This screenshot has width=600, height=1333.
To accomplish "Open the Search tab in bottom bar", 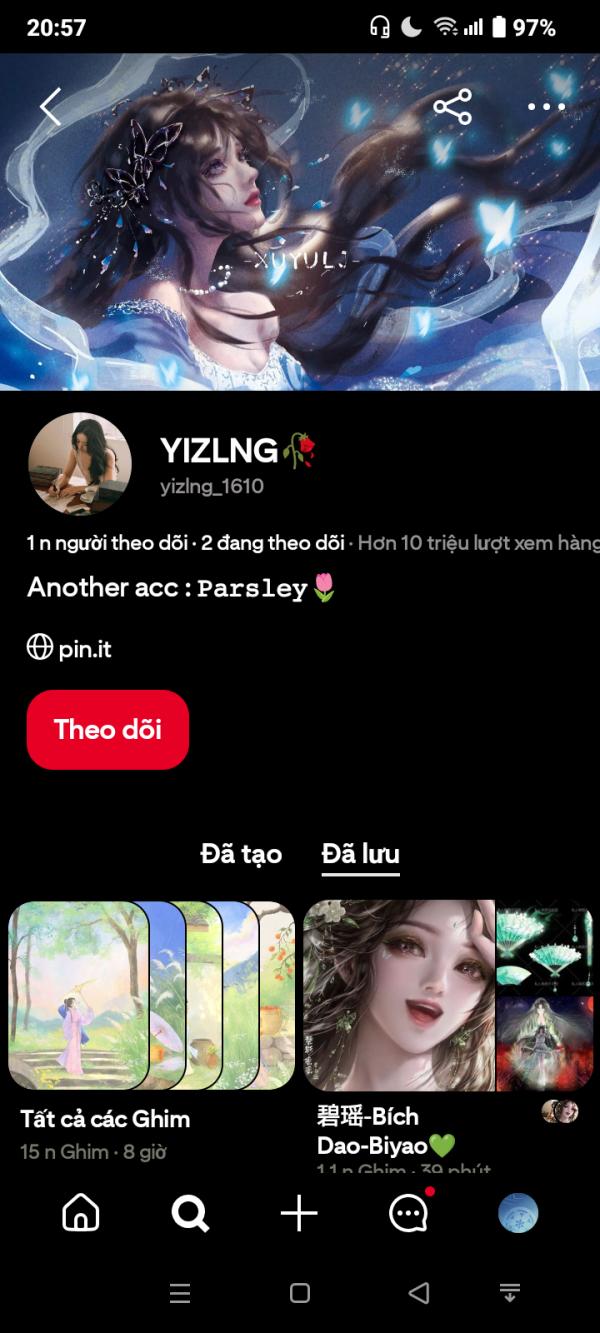I will [190, 1213].
